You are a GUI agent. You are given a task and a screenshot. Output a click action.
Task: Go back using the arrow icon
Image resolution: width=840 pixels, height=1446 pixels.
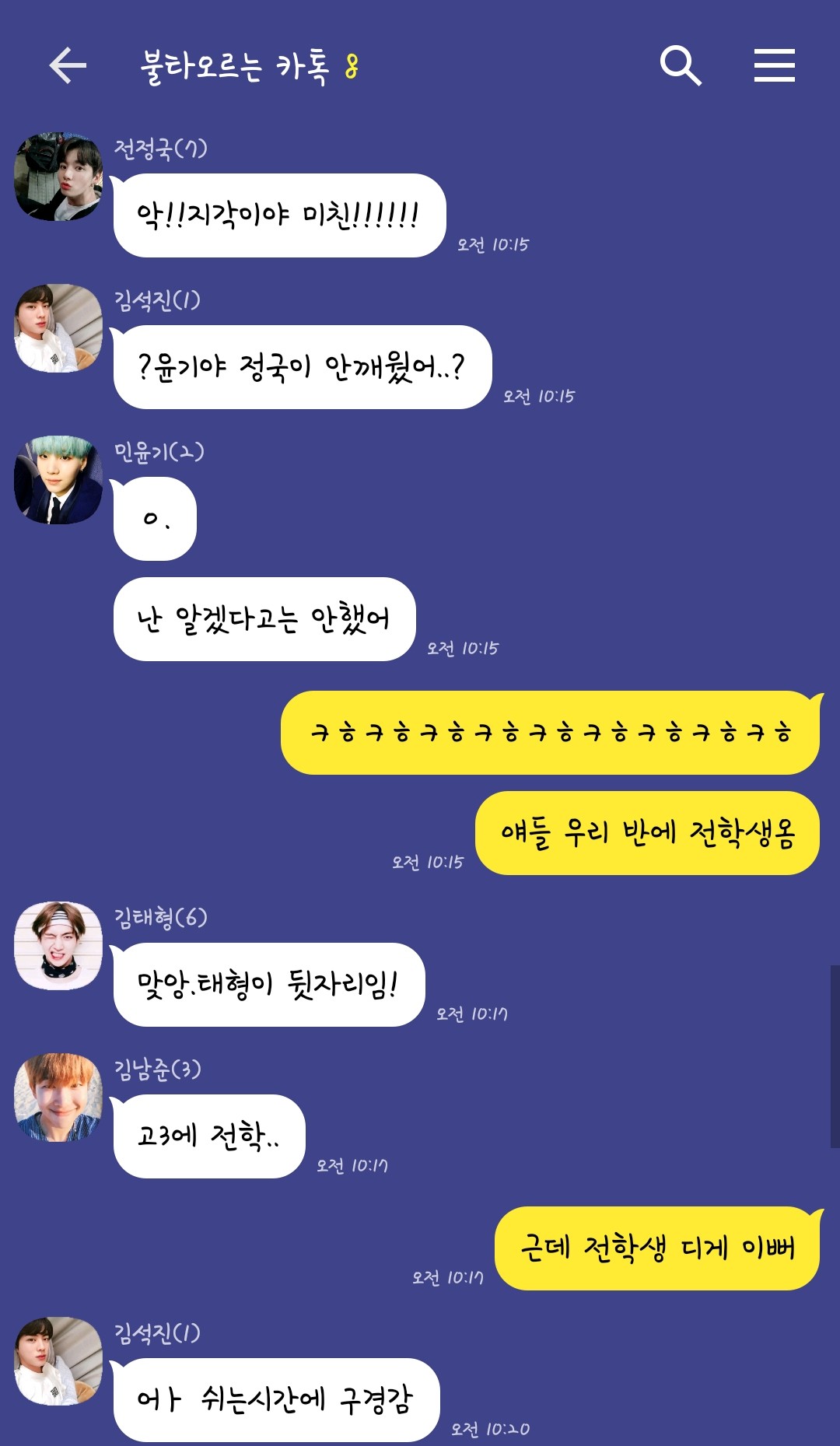(x=68, y=65)
